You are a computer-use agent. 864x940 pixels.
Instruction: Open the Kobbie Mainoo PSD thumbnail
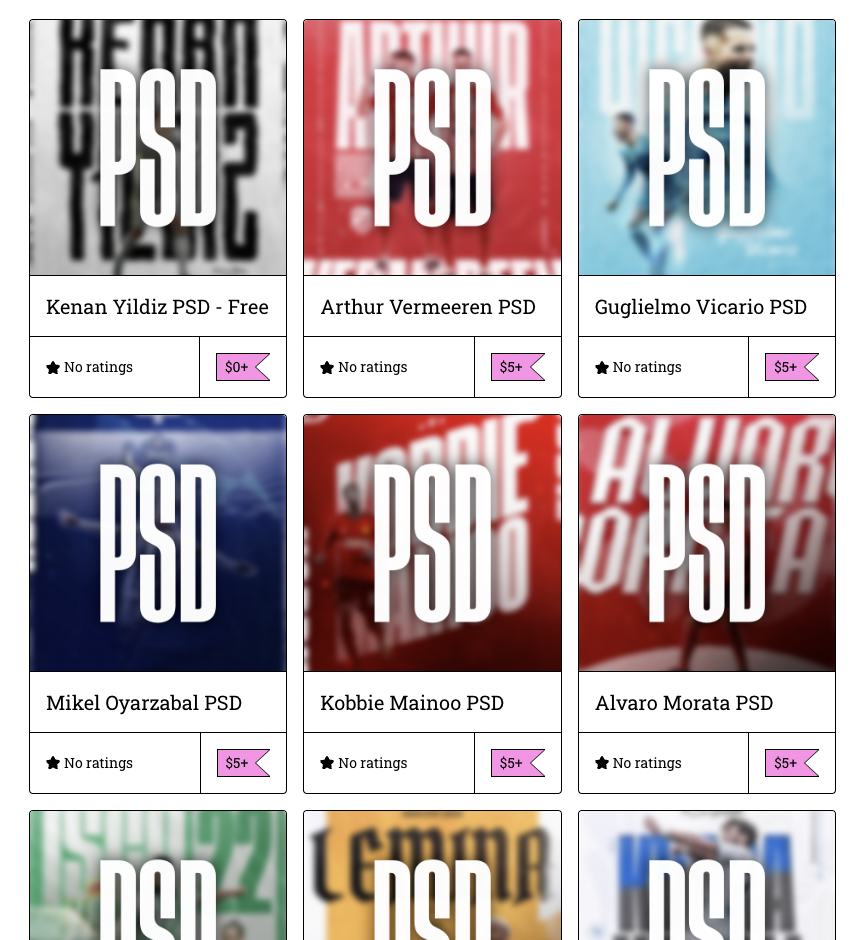pos(432,543)
